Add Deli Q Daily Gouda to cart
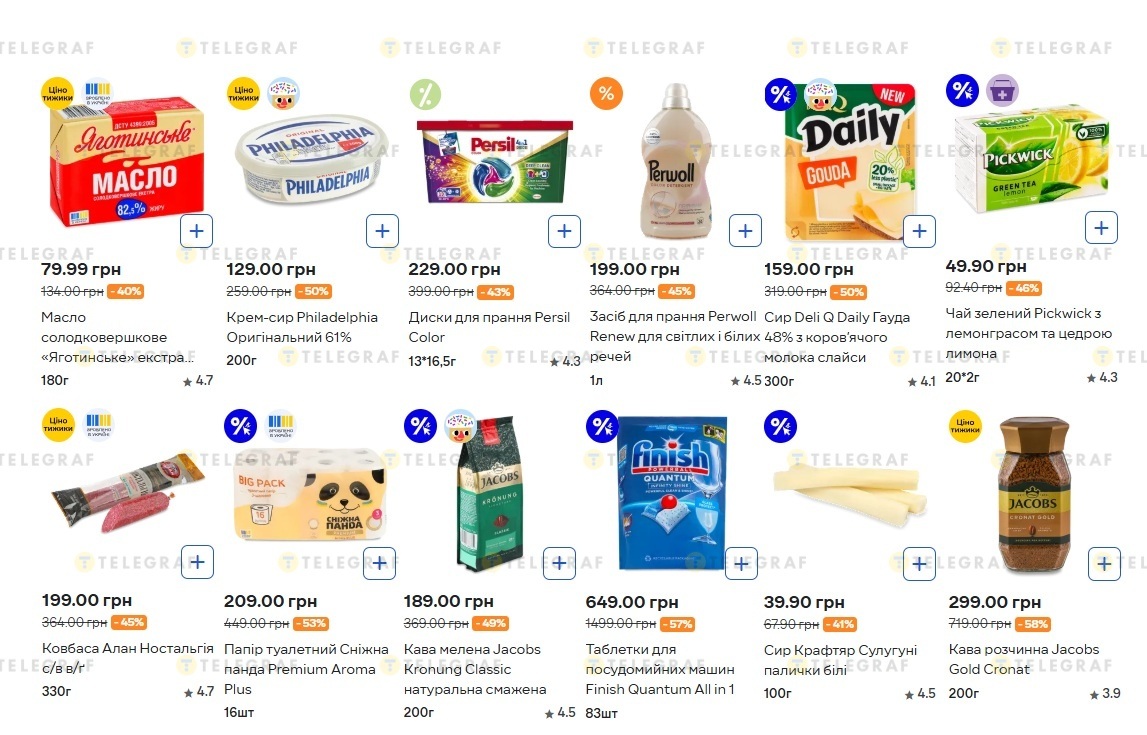Screen dimensions: 1147x735 coord(919,232)
